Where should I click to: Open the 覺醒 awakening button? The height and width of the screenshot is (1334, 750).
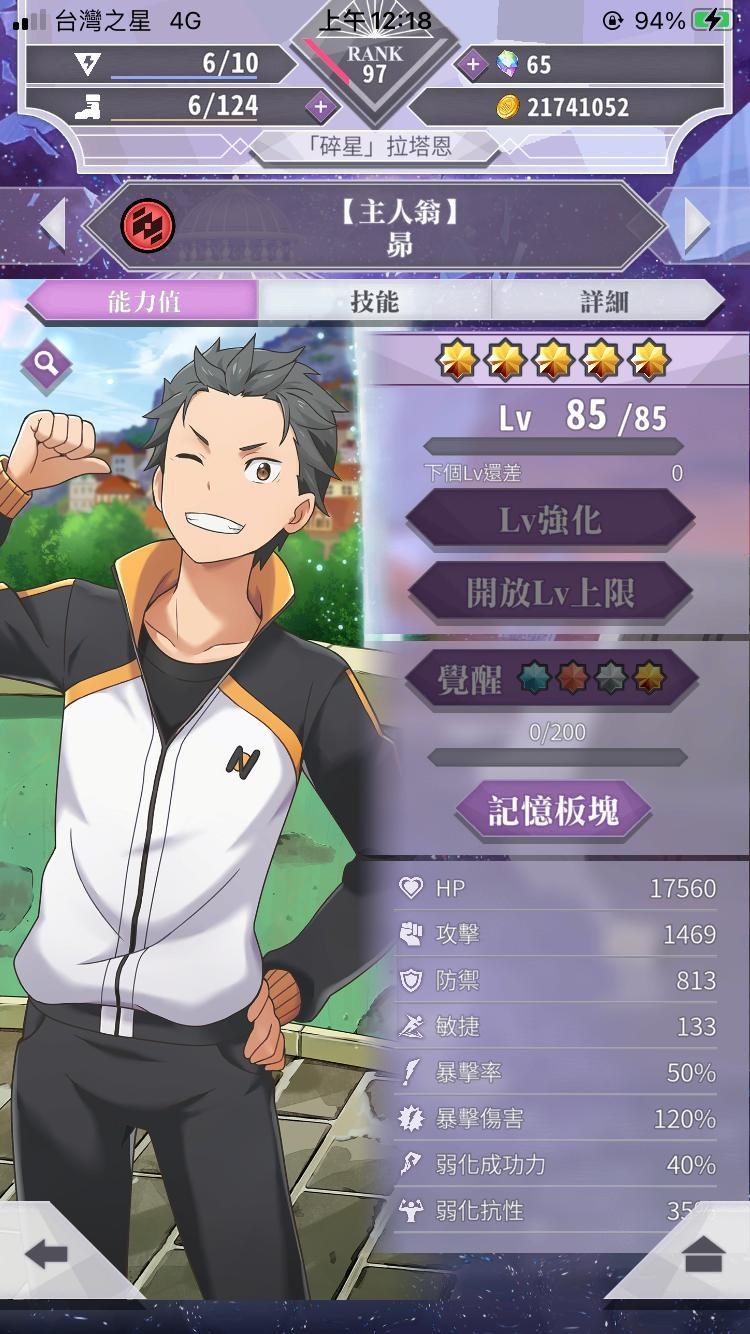click(550, 680)
